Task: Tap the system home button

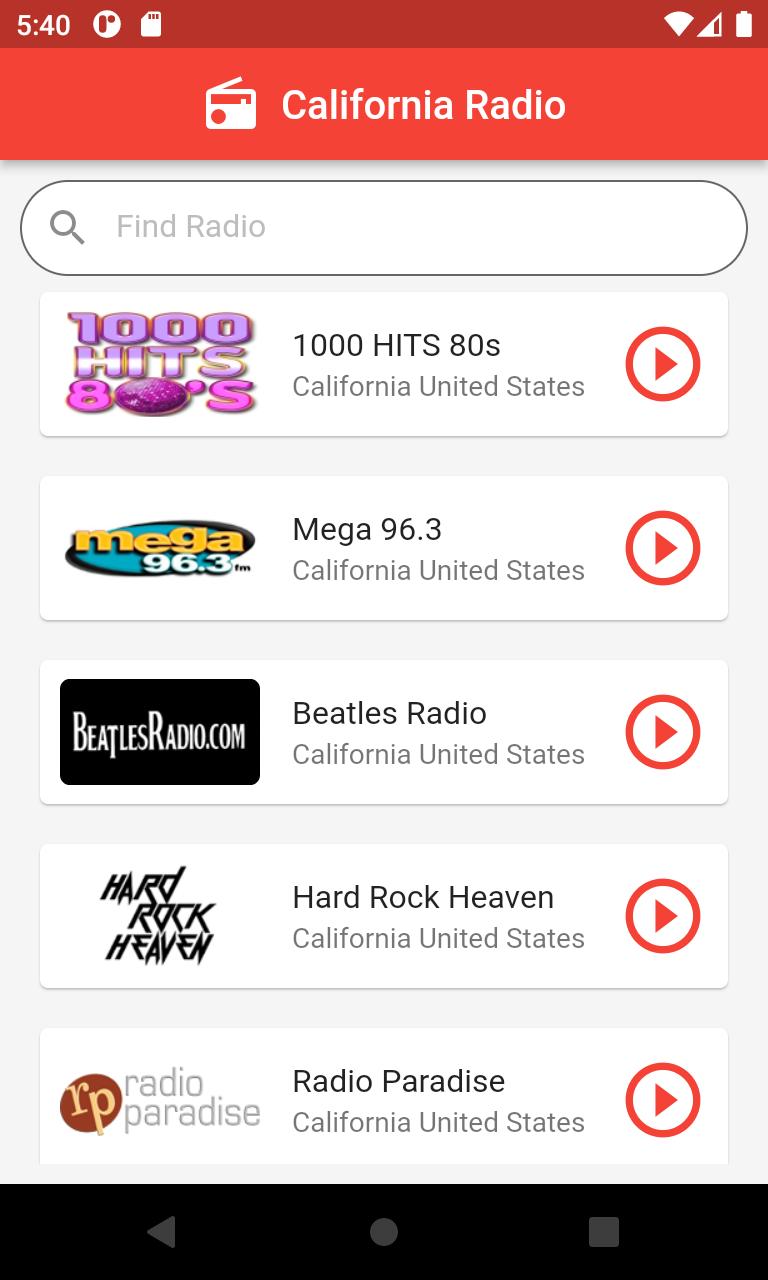Action: point(384,1231)
